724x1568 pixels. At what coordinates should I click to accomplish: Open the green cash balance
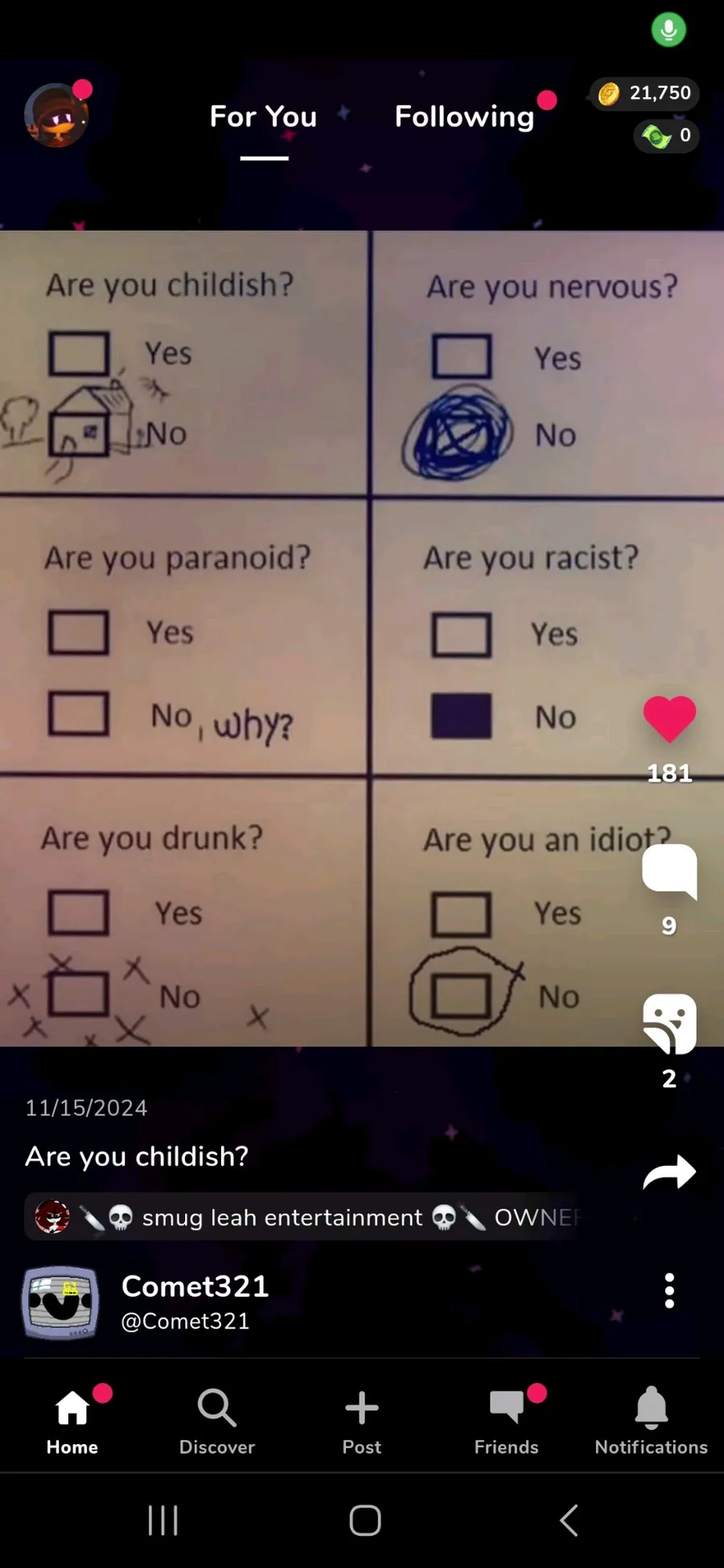click(x=666, y=136)
